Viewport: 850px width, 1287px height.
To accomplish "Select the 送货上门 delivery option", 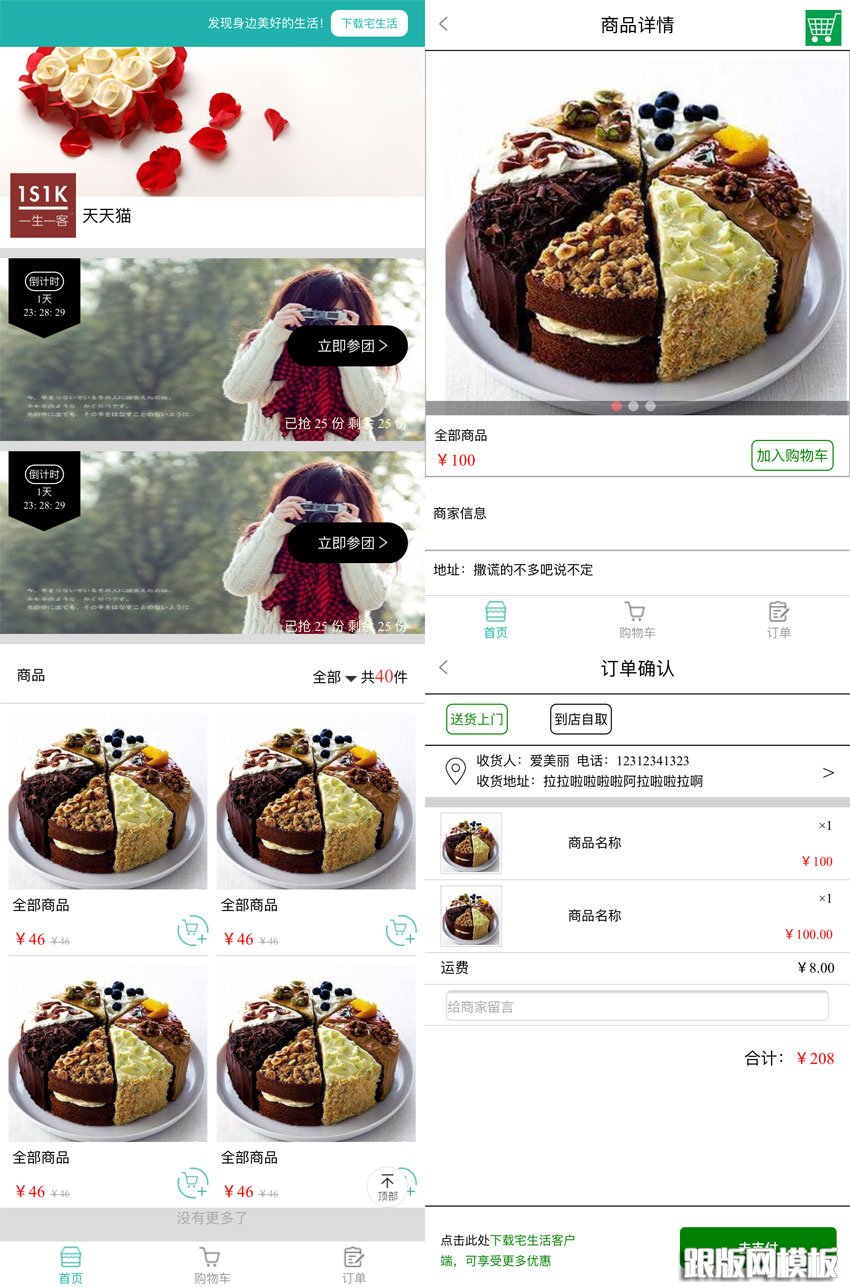I will (477, 719).
